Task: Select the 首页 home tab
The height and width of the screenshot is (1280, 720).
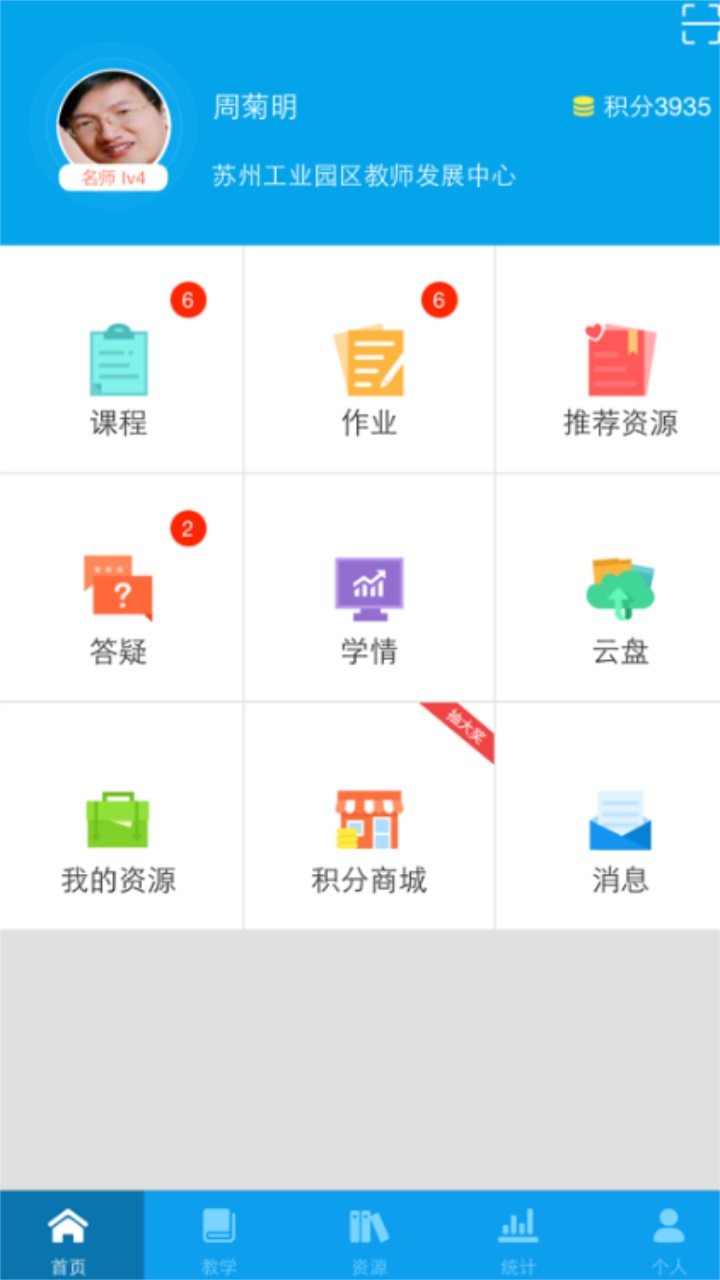Action: 68,1235
